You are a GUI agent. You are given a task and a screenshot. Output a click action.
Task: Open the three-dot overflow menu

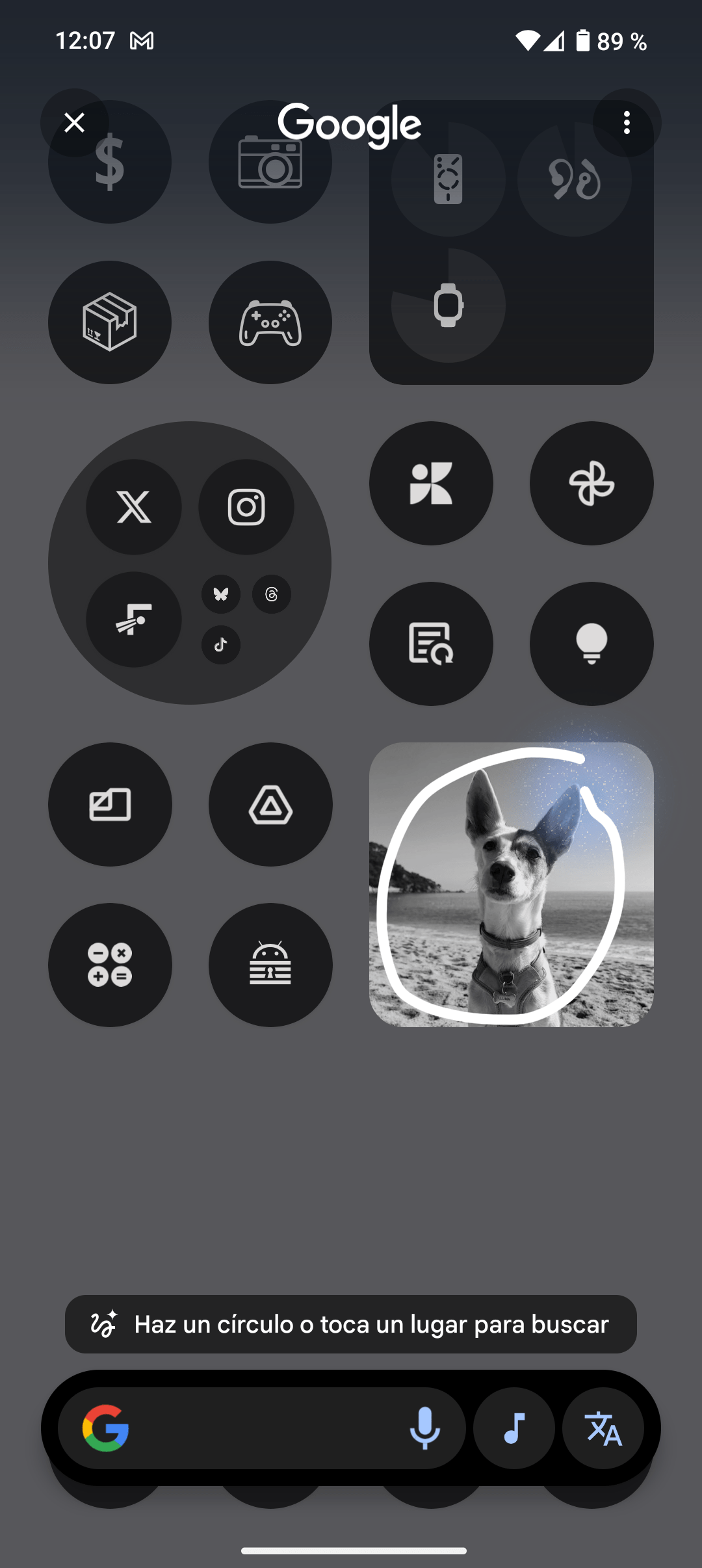click(x=627, y=123)
